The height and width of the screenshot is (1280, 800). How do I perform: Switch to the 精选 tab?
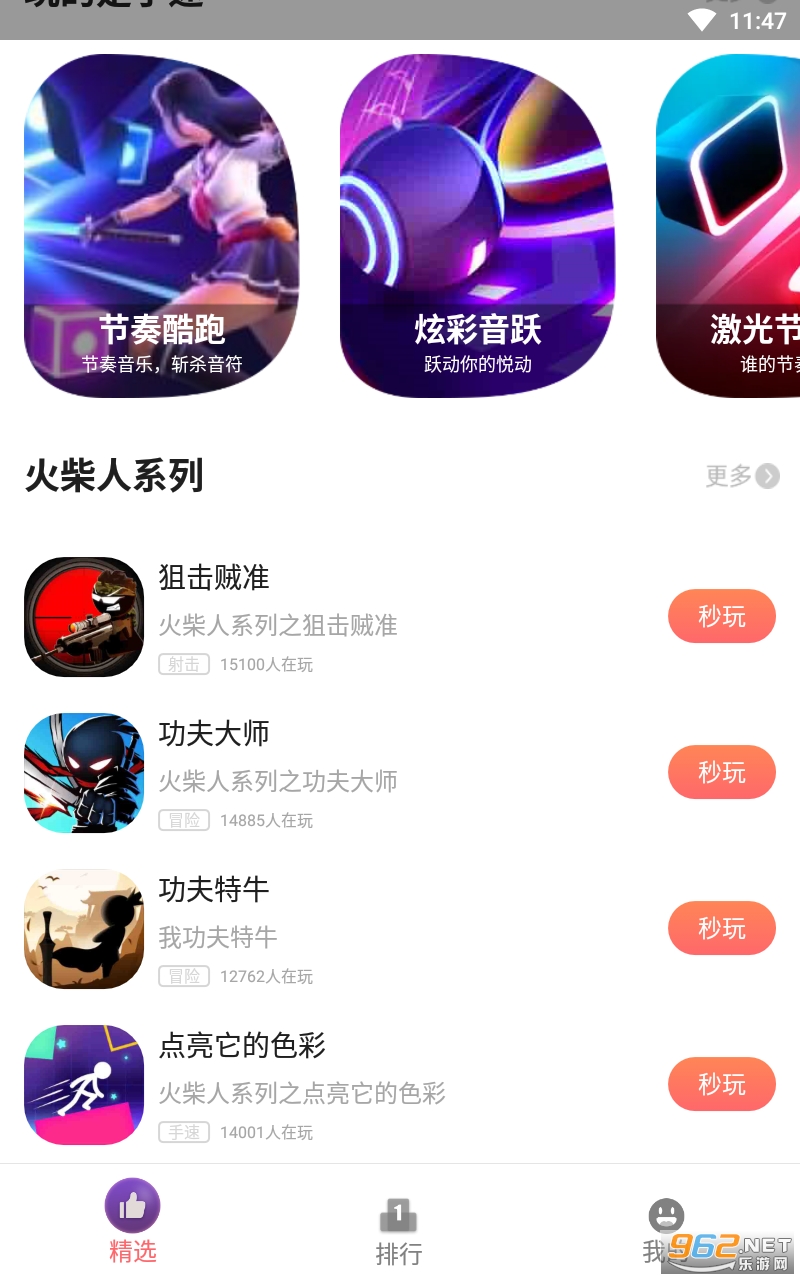(x=133, y=1222)
